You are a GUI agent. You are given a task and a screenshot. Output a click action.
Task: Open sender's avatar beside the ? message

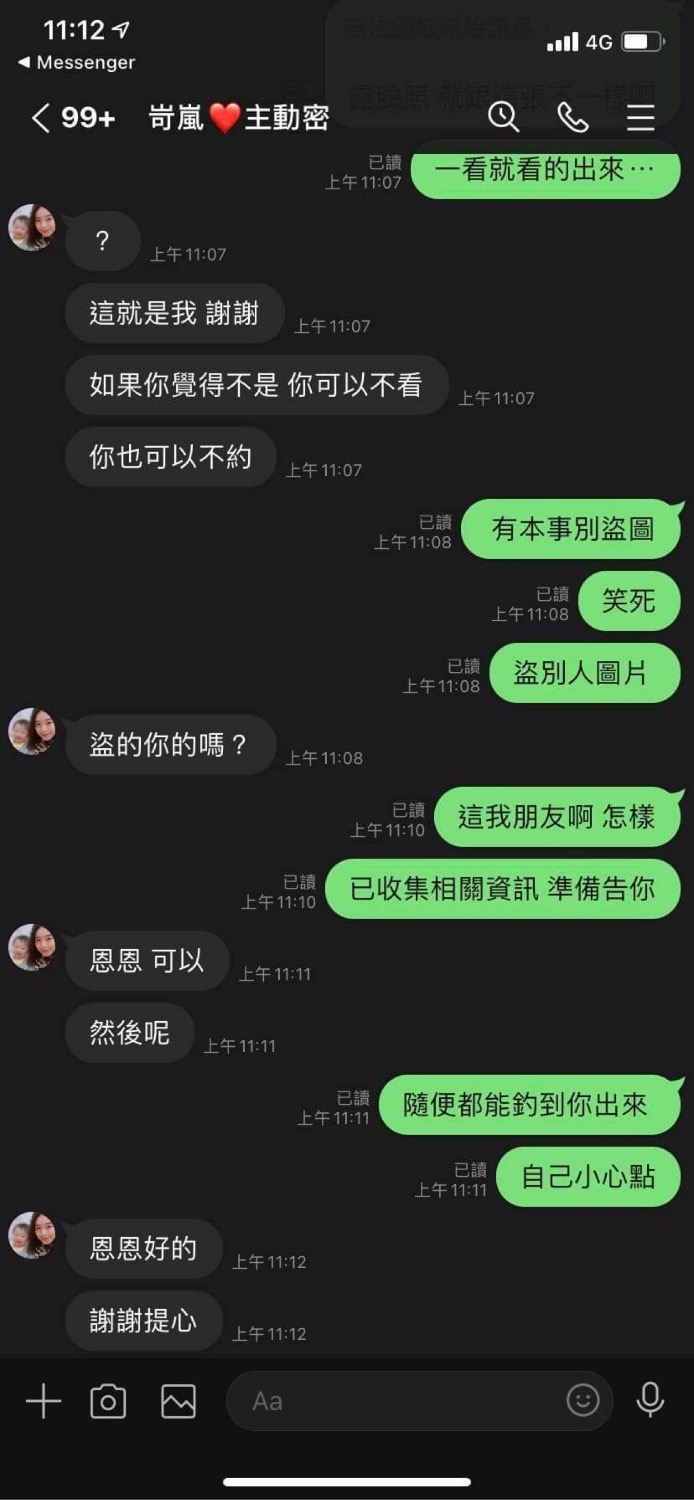click(32, 228)
